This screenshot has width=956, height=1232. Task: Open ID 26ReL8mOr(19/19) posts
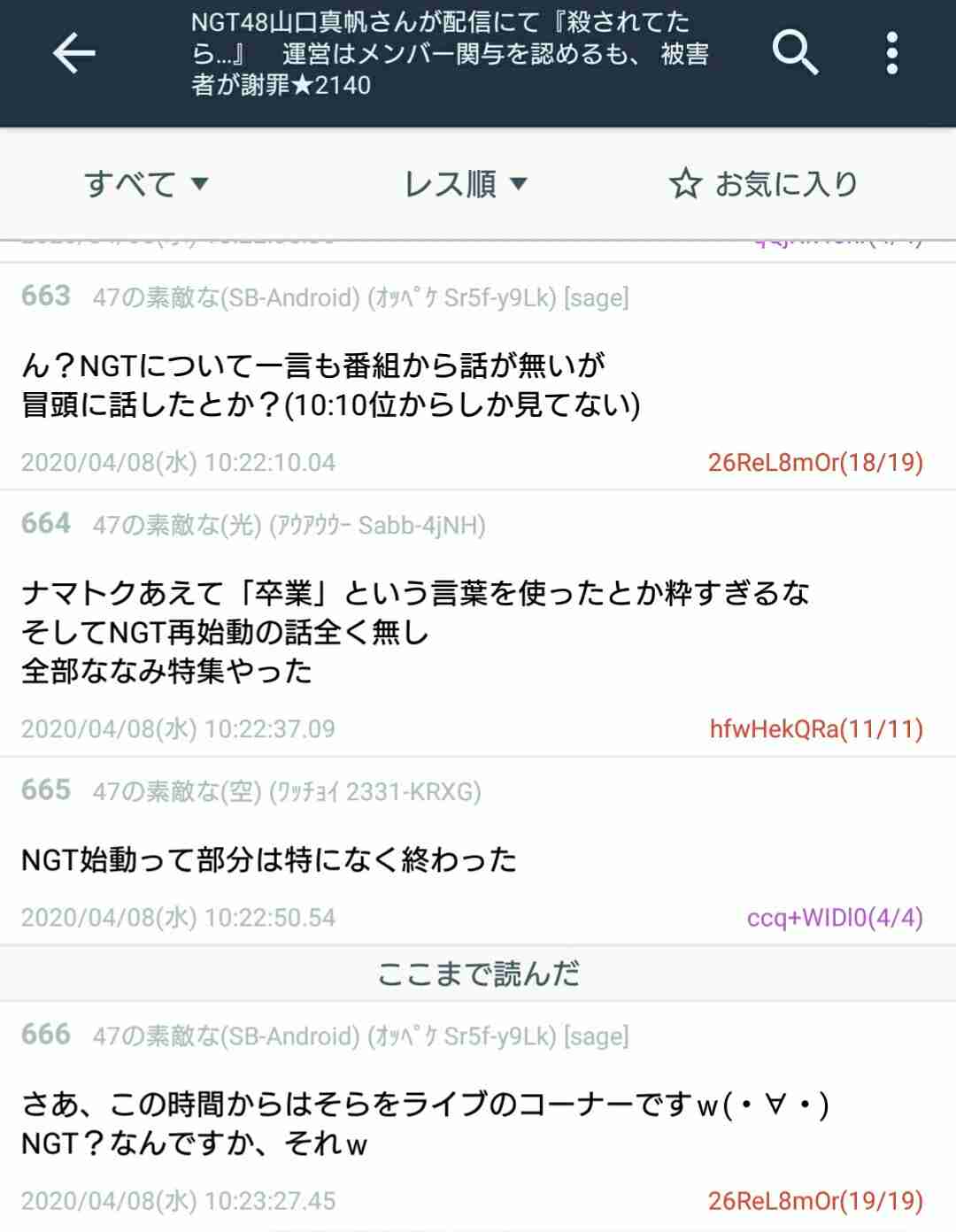(815, 1201)
